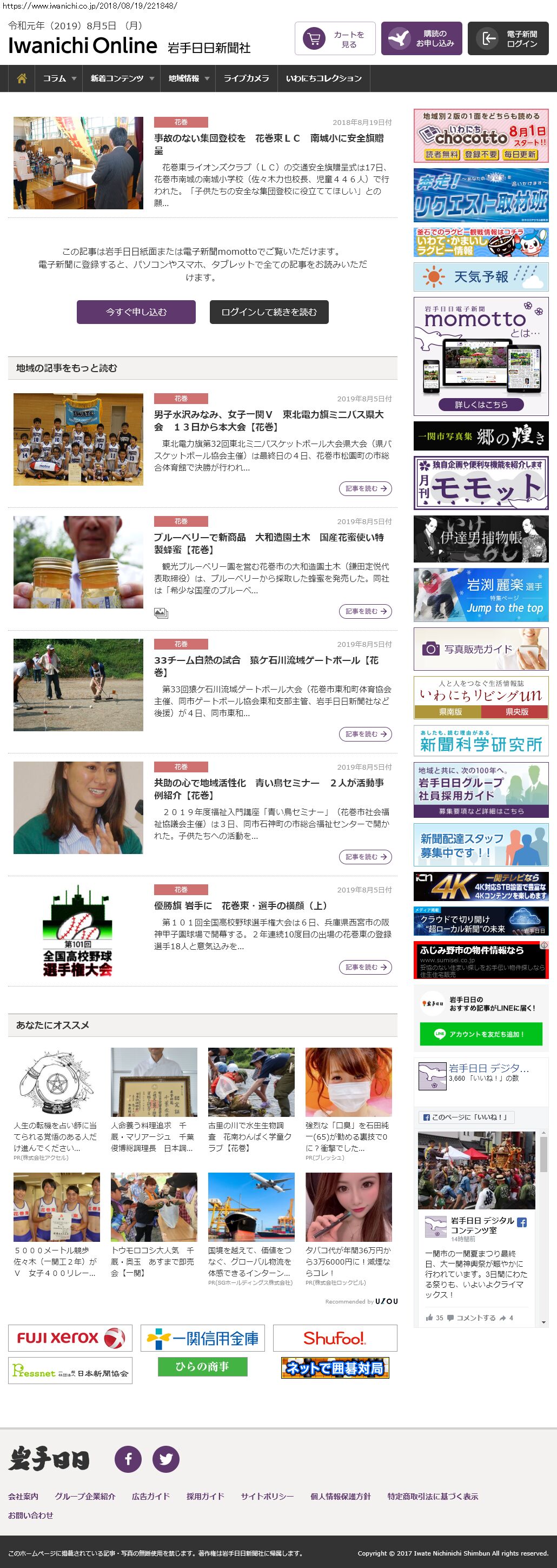Tap 電子新聞ログイン button

pos(512,39)
